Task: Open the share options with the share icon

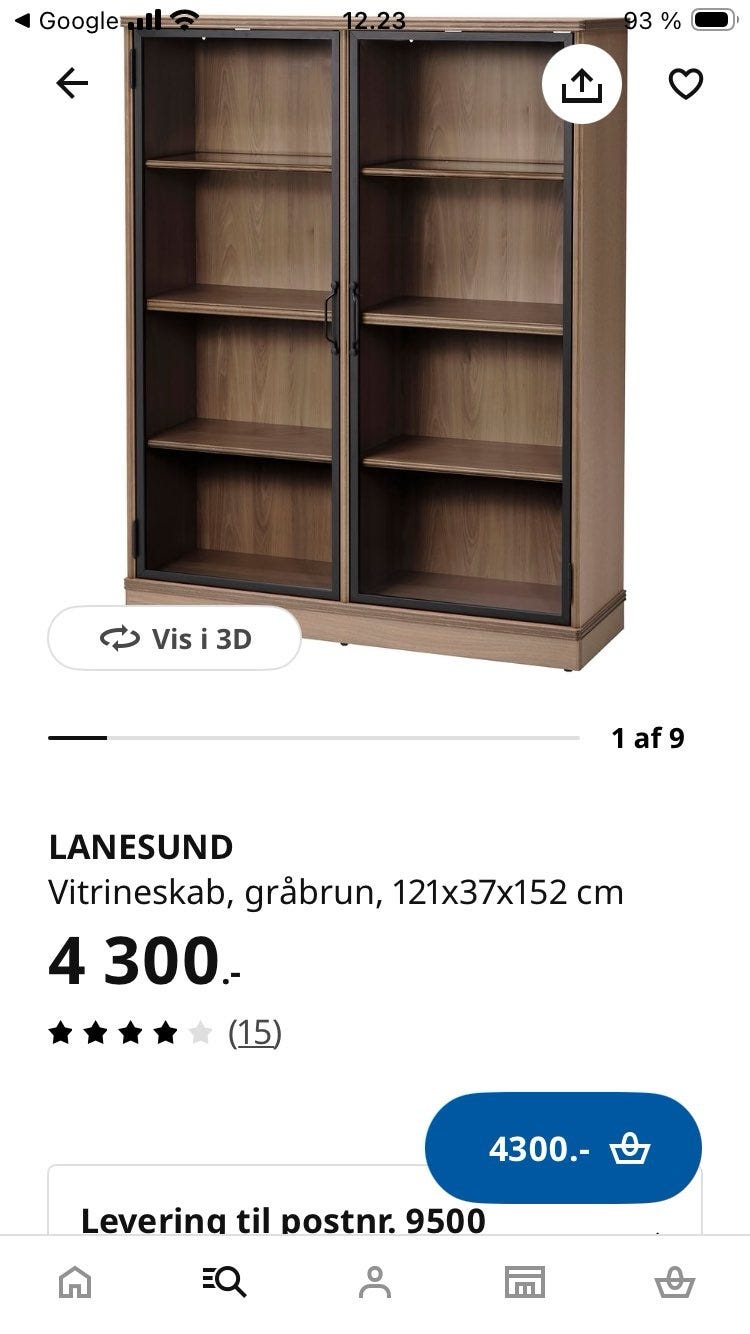Action: tap(580, 85)
